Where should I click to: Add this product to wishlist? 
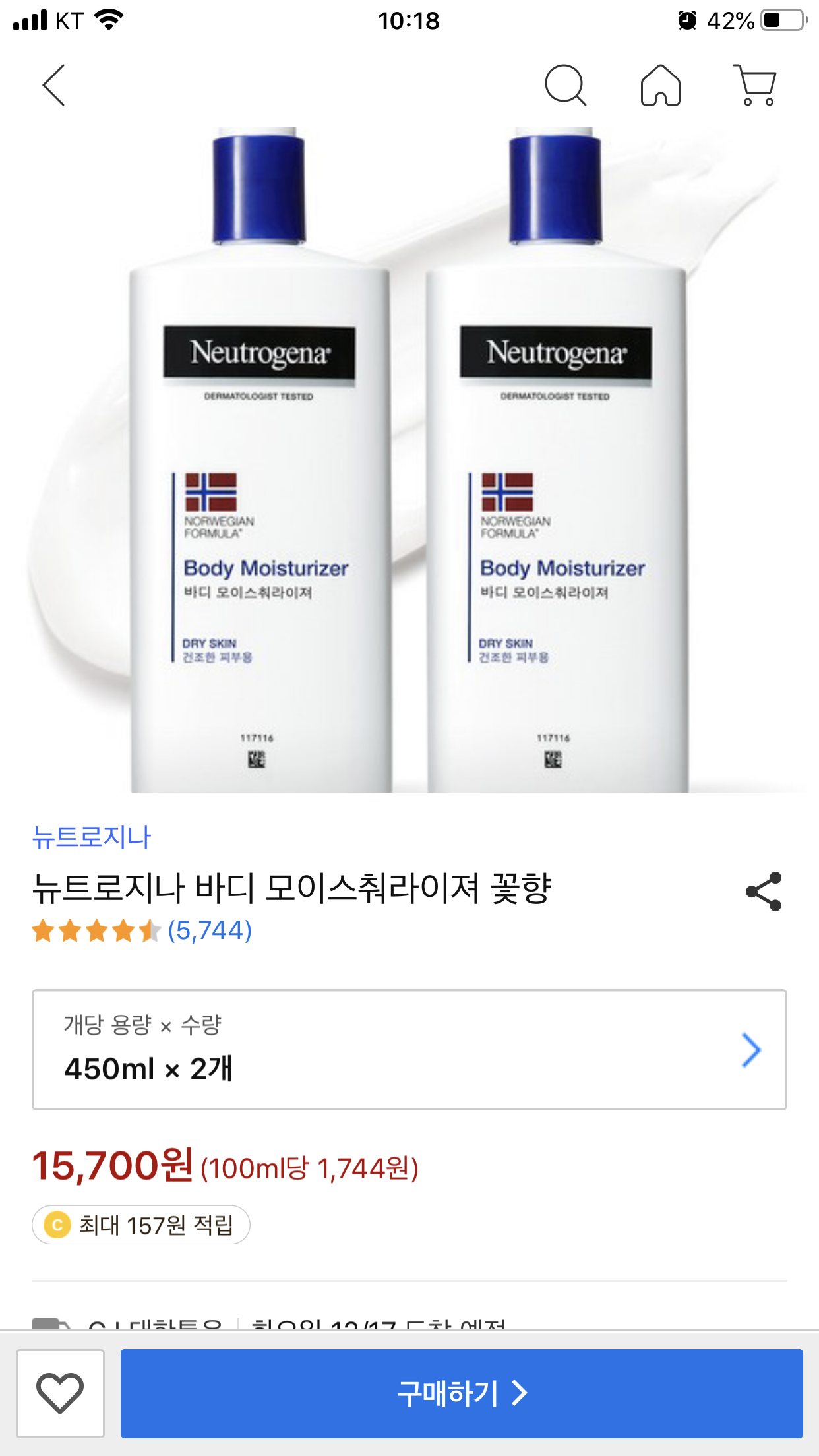click(x=60, y=1393)
